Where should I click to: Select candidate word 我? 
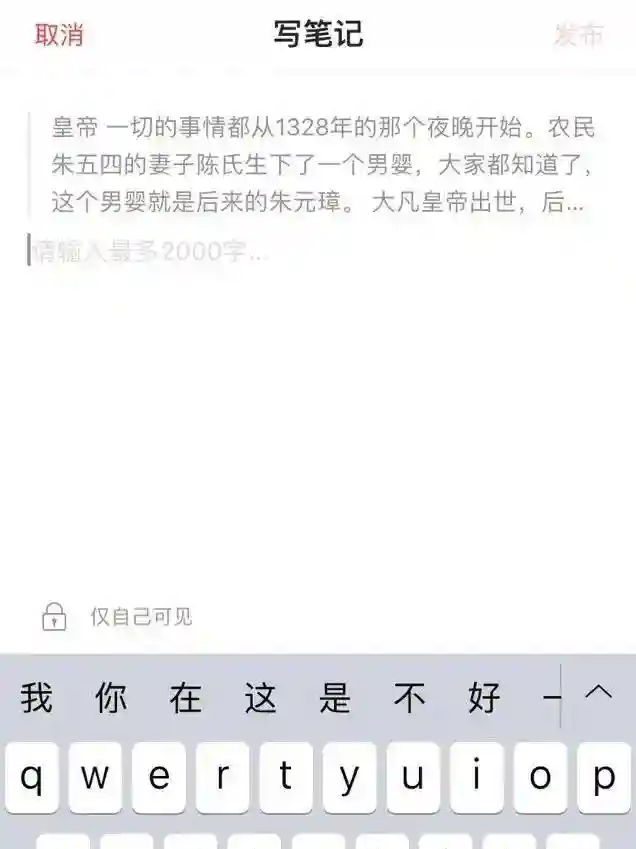[37, 698]
